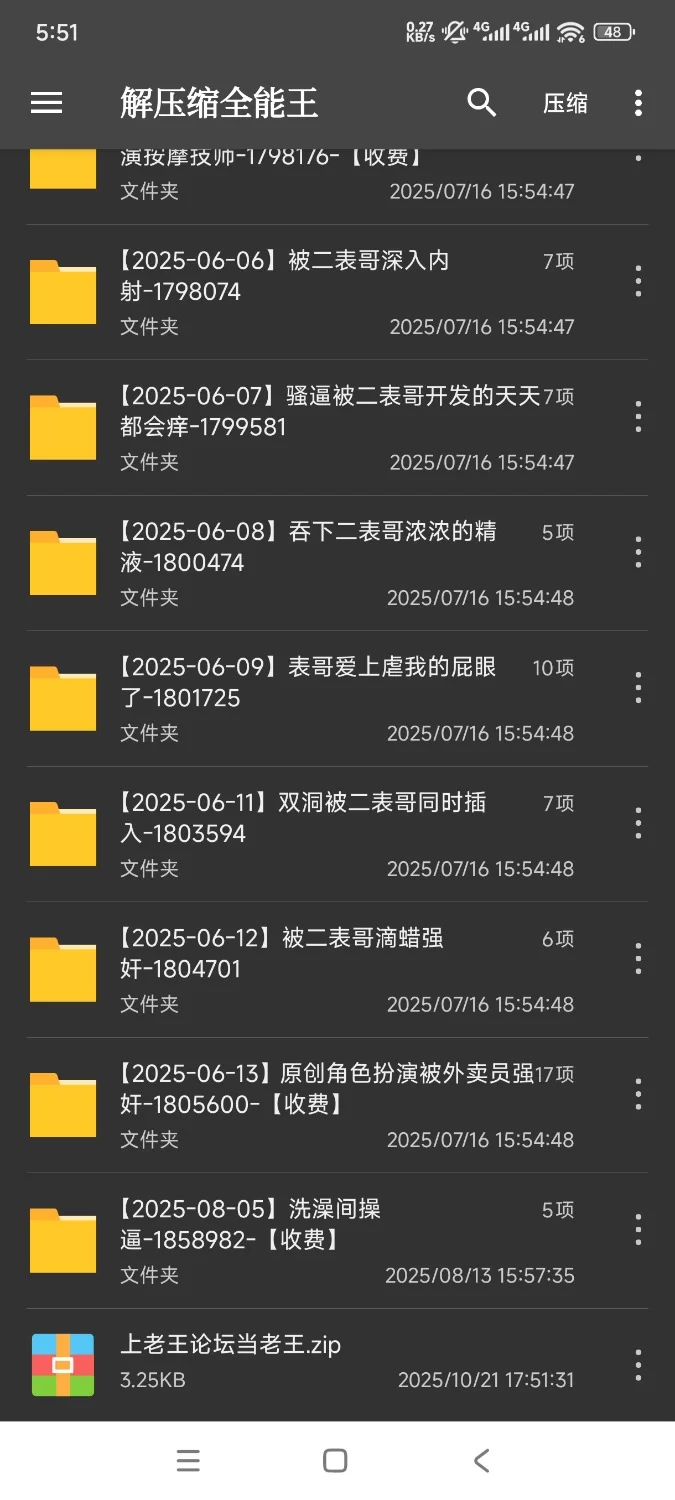The height and width of the screenshot is (1500, 675).
Task: Show options for the 2025-06-06 folder
Action: click(638, 282)
